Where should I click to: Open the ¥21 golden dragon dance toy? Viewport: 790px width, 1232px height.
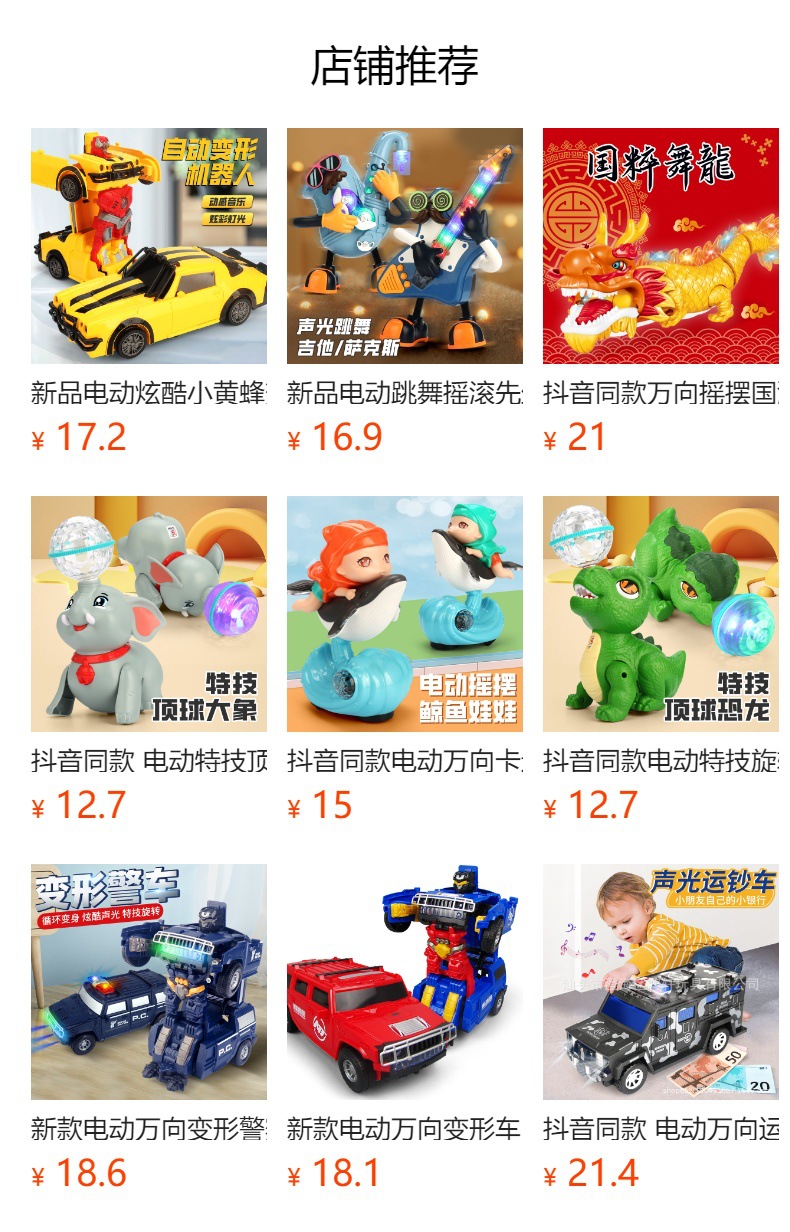(x=661, y=246)
